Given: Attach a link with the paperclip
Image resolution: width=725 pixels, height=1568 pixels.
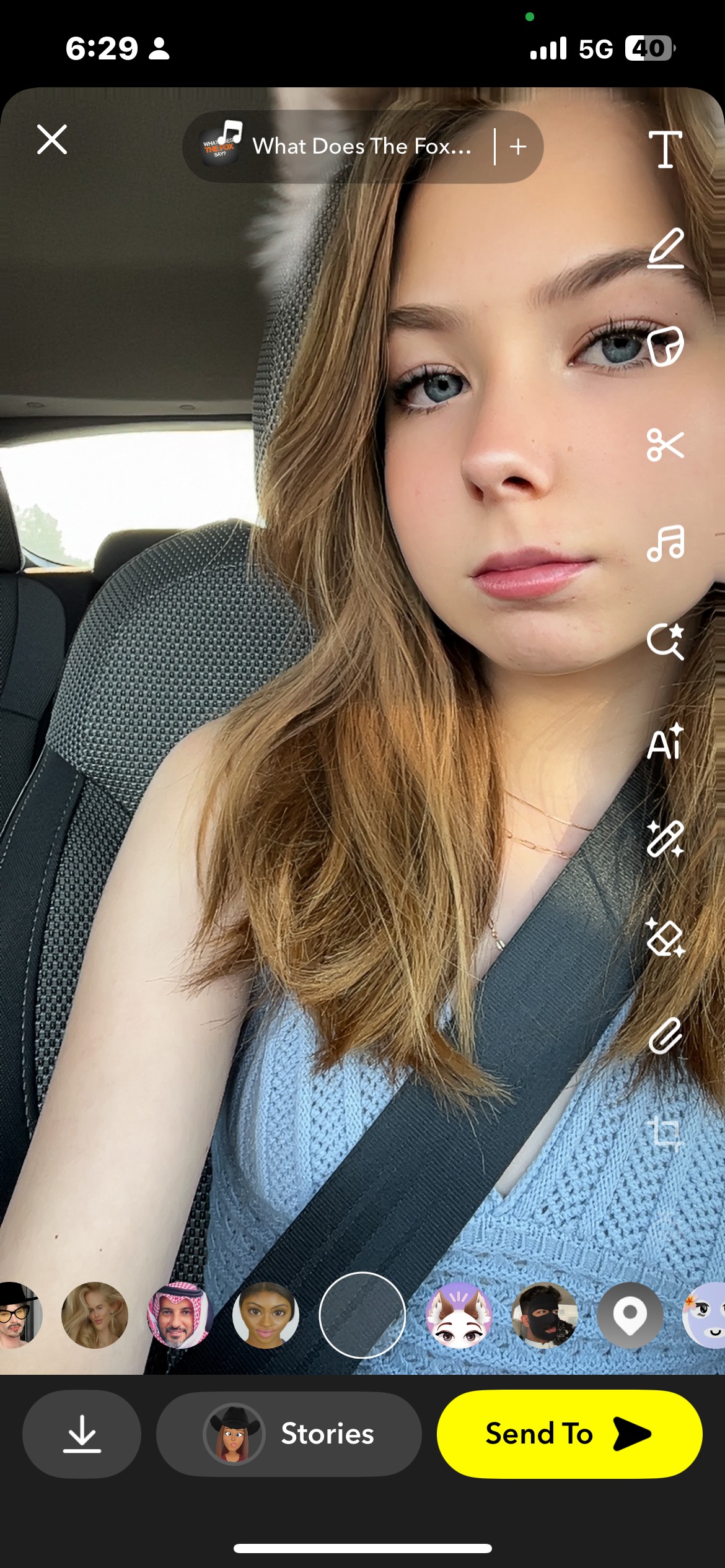Looking at the screenshot, I should 666,1035.
